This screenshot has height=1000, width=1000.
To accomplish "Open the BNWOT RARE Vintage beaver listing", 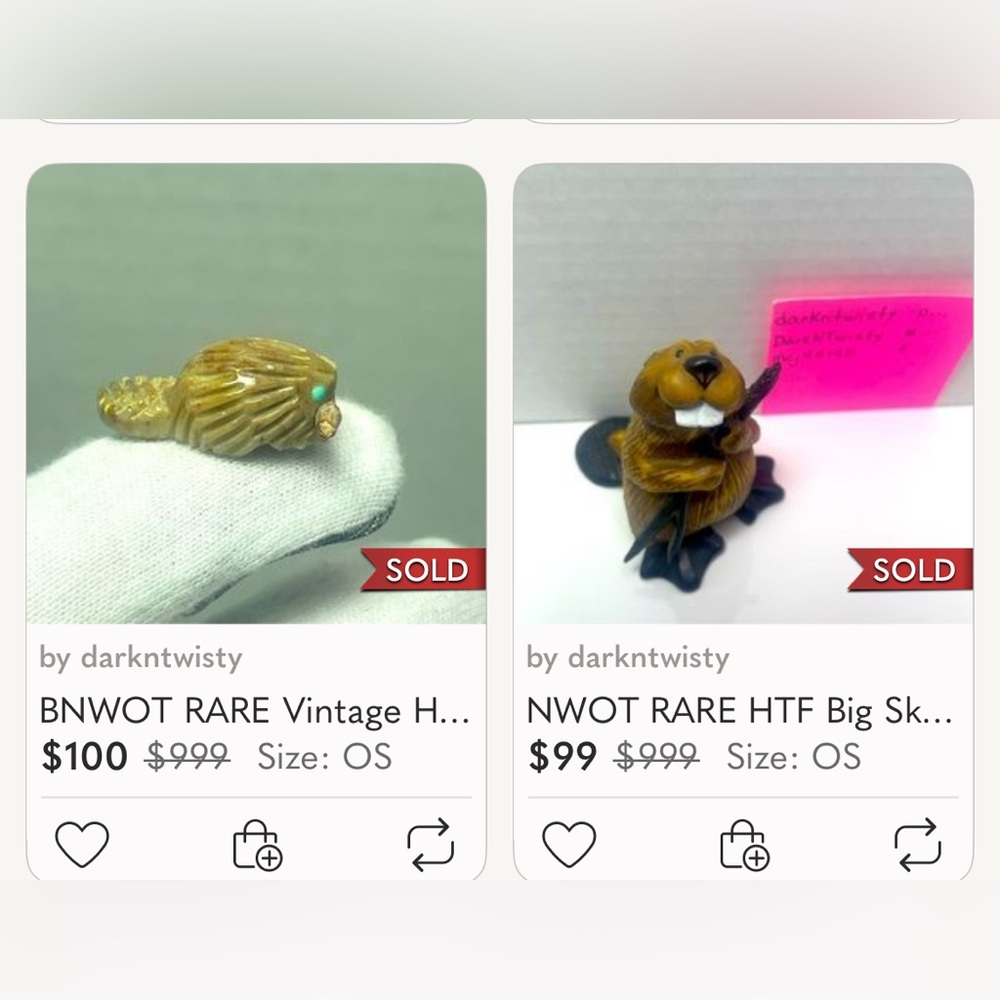I will click(255, 712).
